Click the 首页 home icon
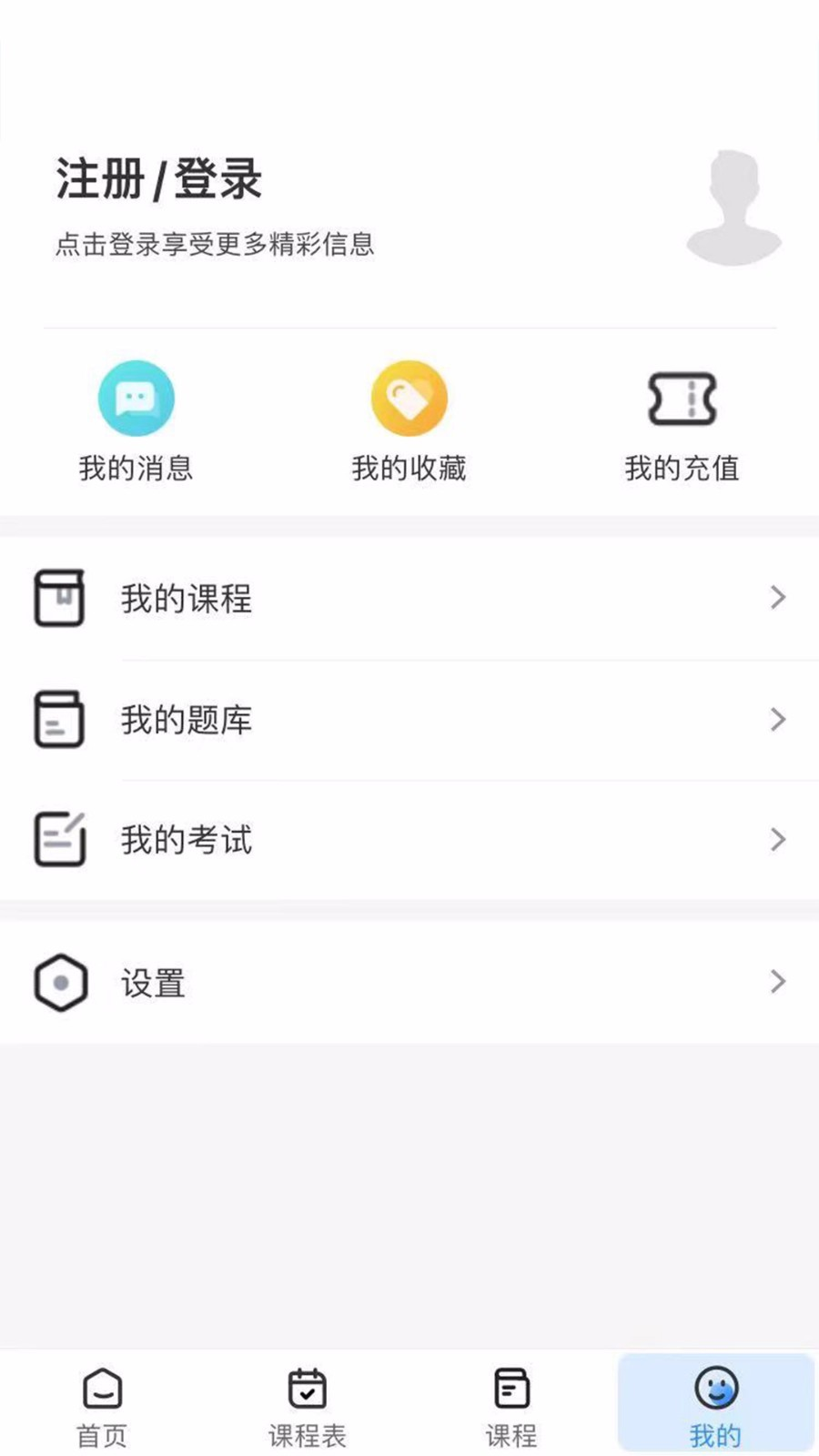The width and height of the screenshot is (819, 1456). click(101, 1388)
